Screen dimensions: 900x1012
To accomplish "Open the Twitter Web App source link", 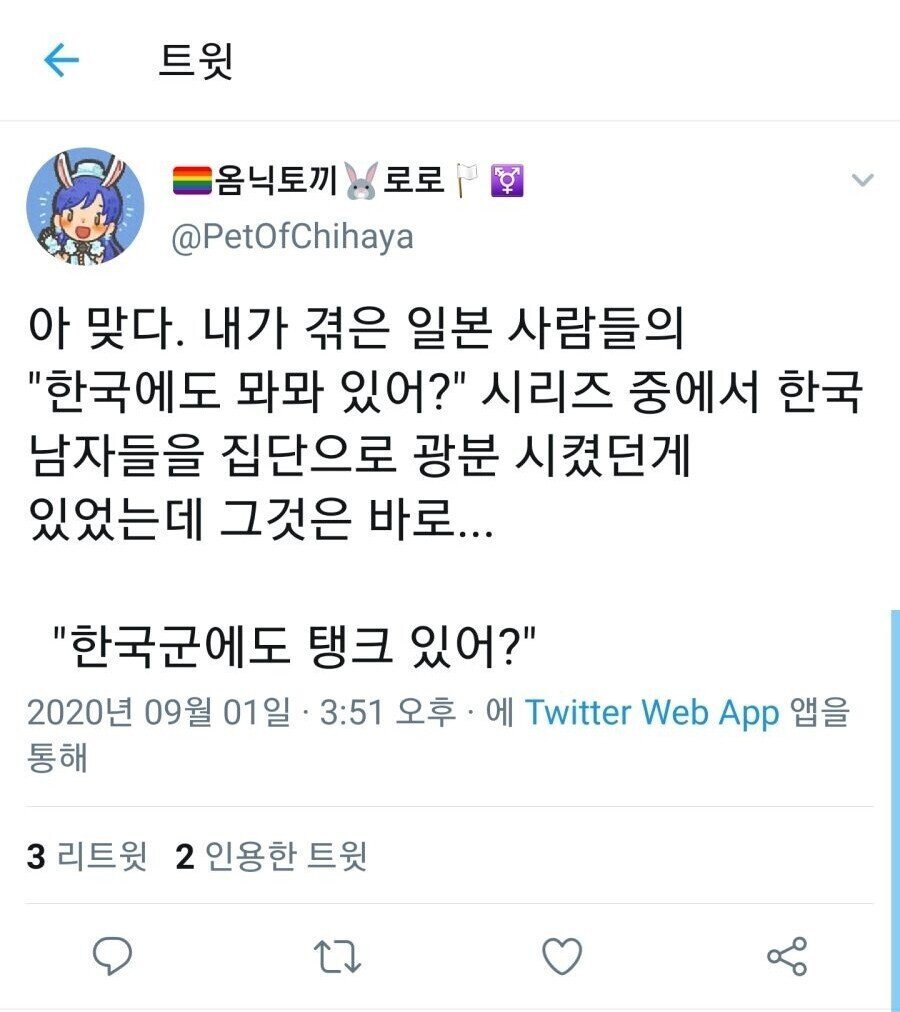I will (651, 712).
